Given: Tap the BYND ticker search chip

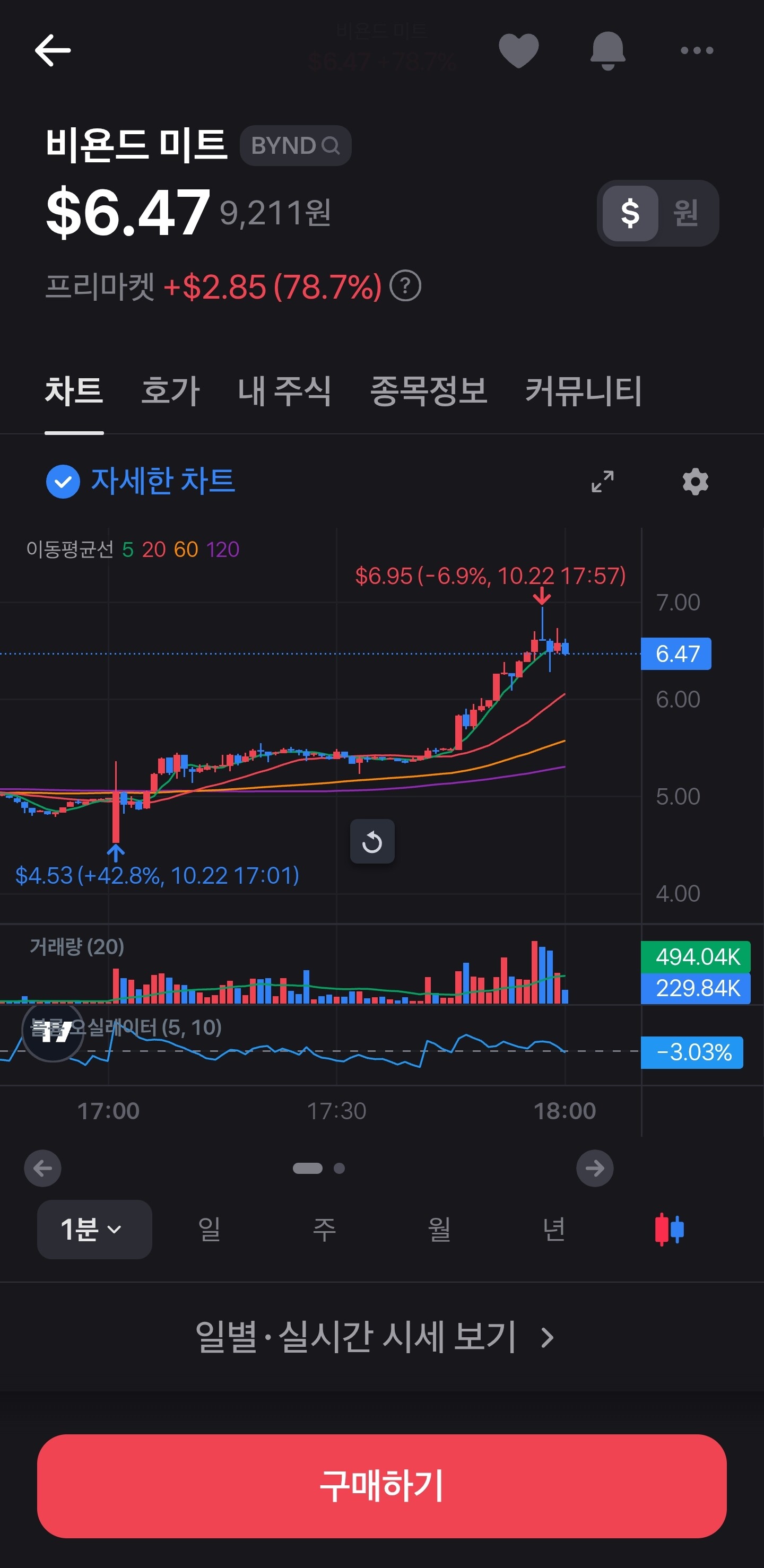Looking at the screenshot, I should tap(295, 145).
